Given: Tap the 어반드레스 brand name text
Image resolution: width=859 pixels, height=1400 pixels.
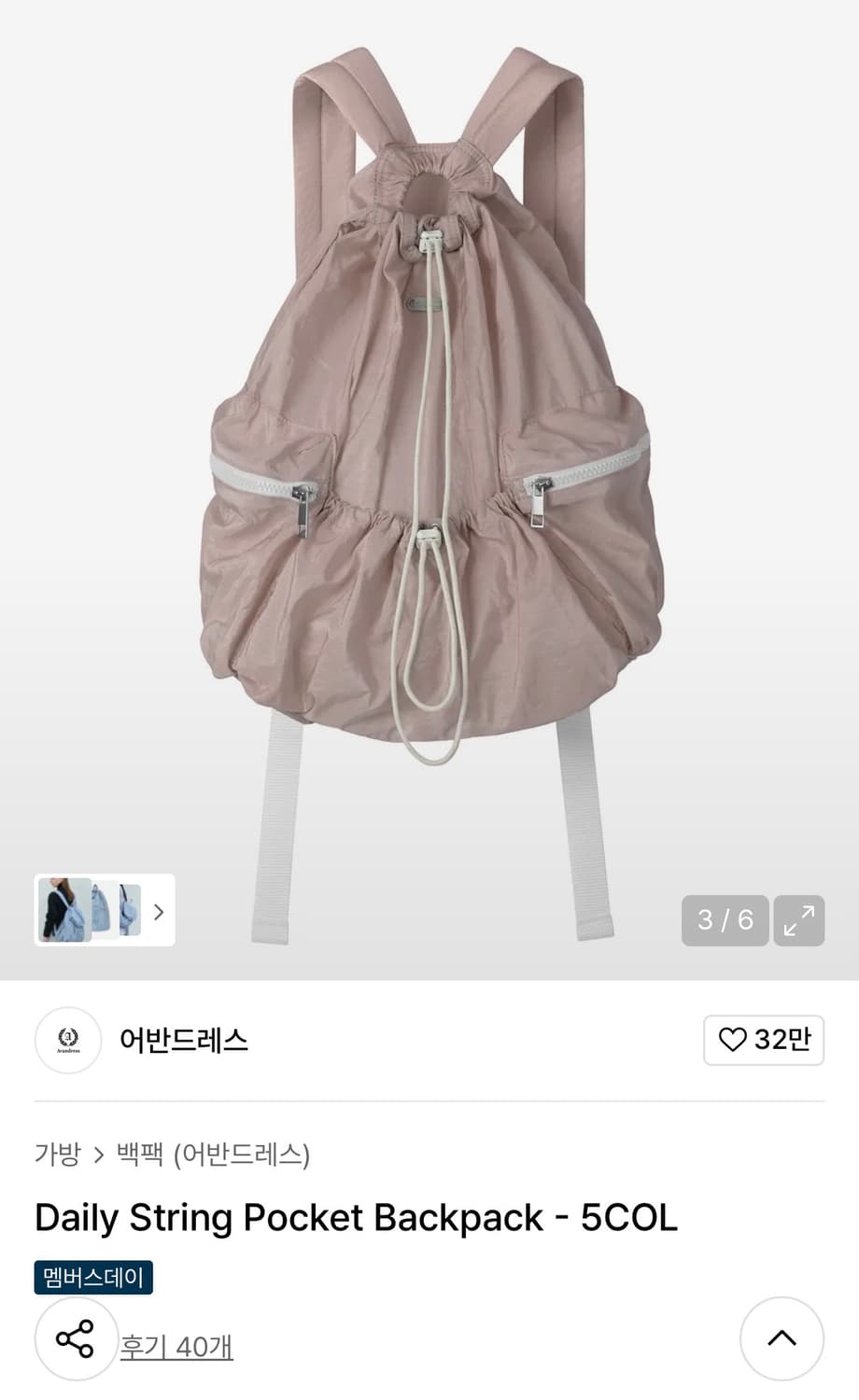Looking at the screenshot, I should pos(184,1041).
